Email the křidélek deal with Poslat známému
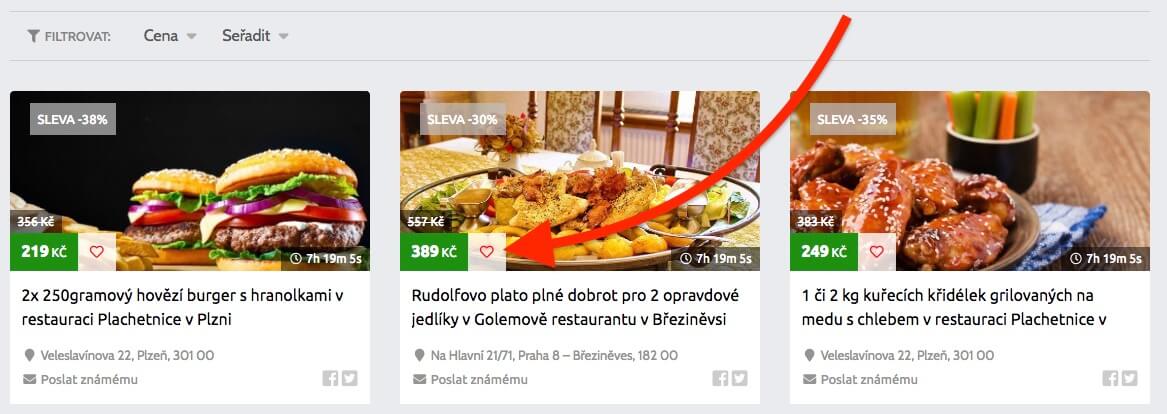Image resolution: width=1167 pixels, height=414 pixels. (868, 379)
